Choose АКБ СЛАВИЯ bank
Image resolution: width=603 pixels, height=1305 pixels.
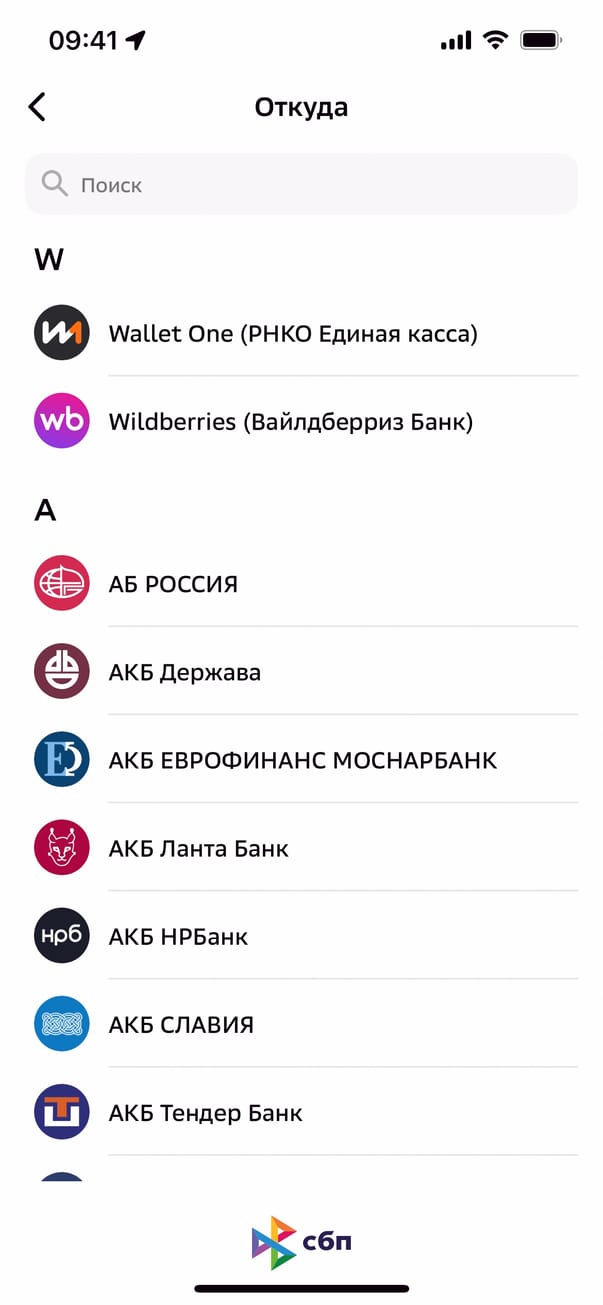181,1024
